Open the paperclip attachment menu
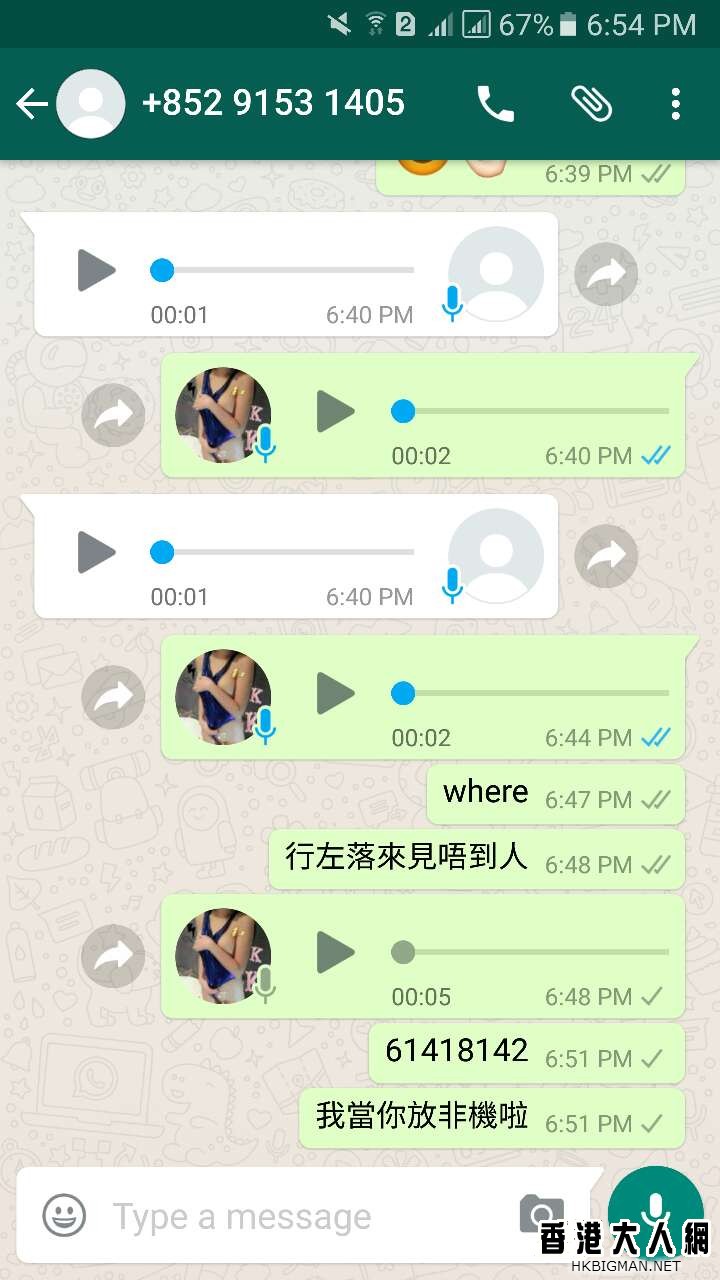Screen dimensions: 720x1280 click(x=590, y=104)
